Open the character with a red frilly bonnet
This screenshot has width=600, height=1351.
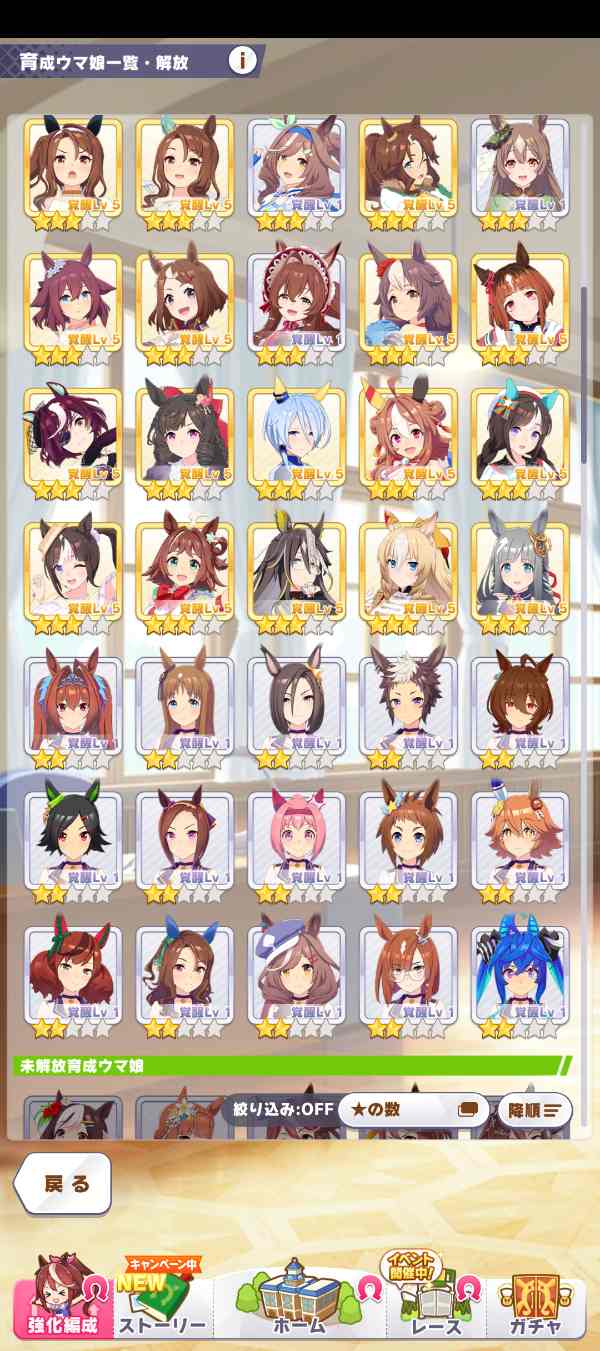[296, 304]
